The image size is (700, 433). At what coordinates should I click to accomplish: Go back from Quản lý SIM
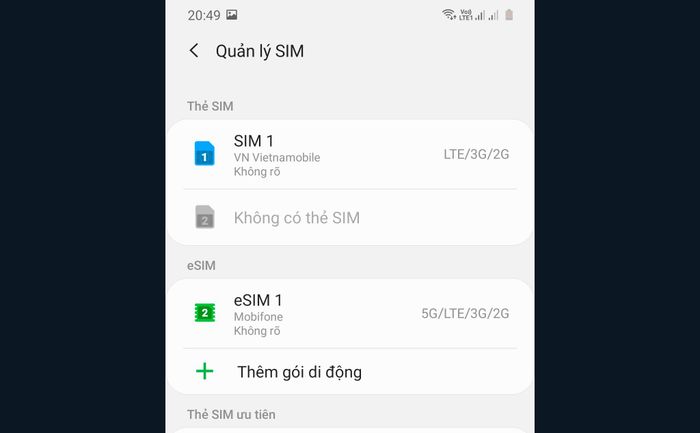tap(194, 51)
